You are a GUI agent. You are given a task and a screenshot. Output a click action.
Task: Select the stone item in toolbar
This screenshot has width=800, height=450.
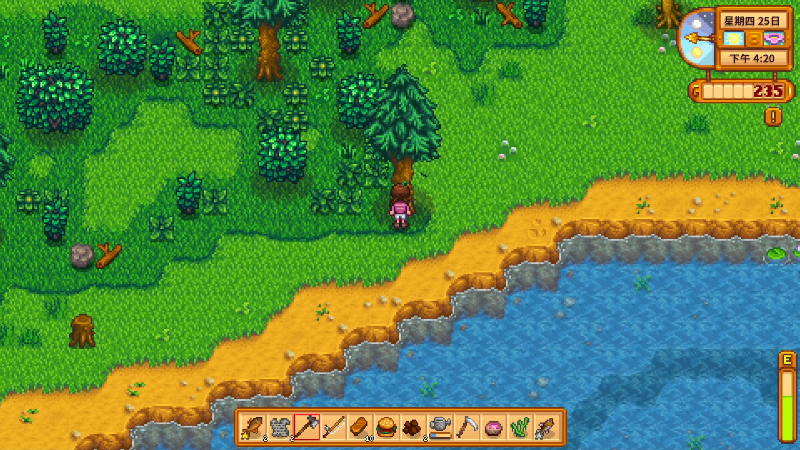(280, 428)
